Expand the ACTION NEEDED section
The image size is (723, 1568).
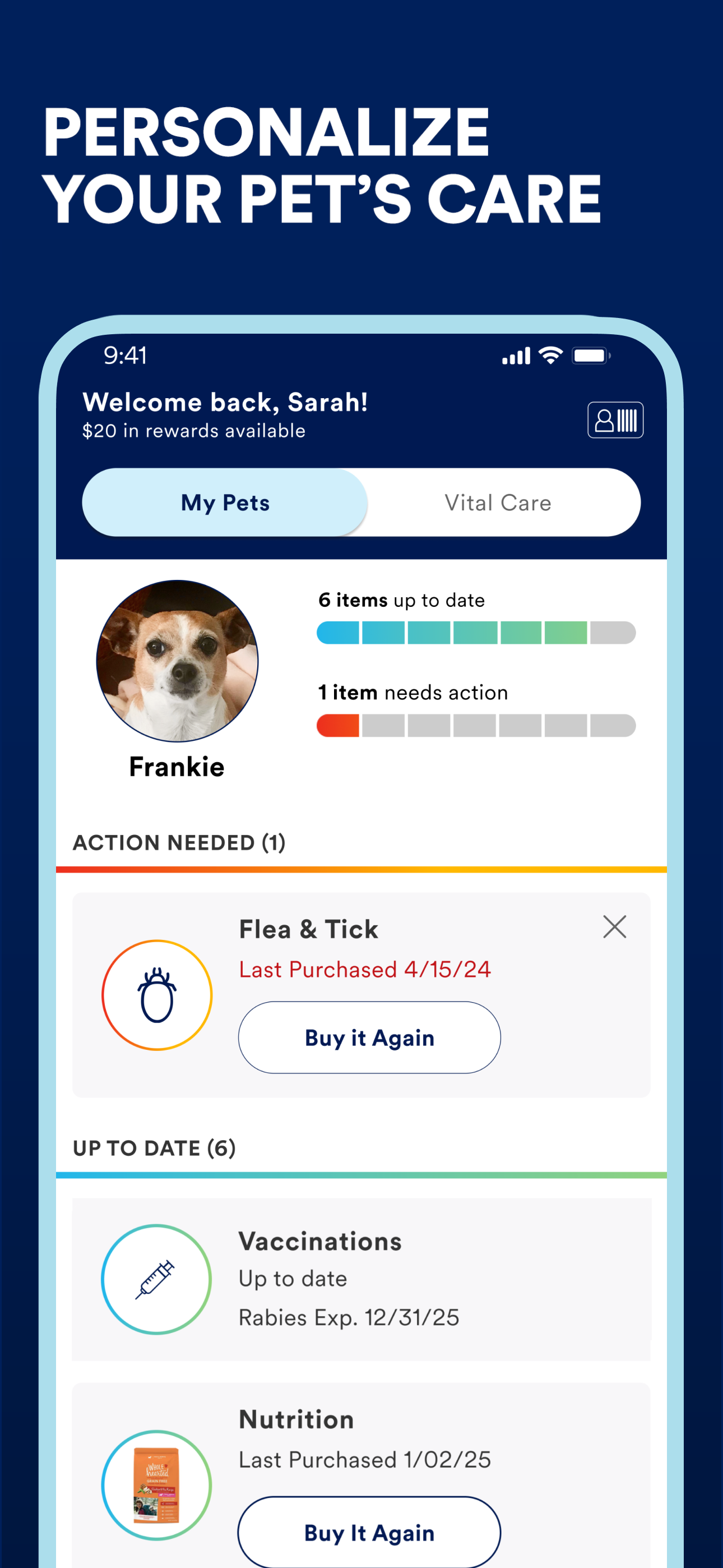tap(180, 843)
